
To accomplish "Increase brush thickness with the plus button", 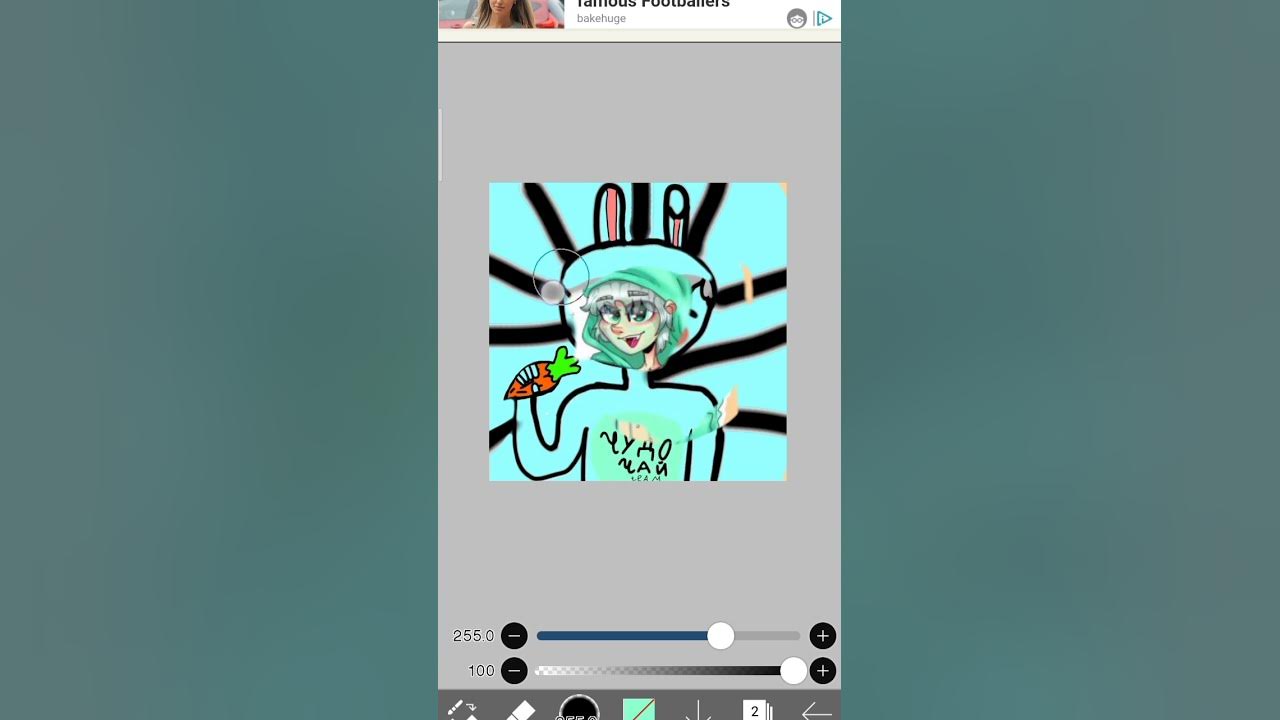I will pyautogui.click(x=822, y=636).
